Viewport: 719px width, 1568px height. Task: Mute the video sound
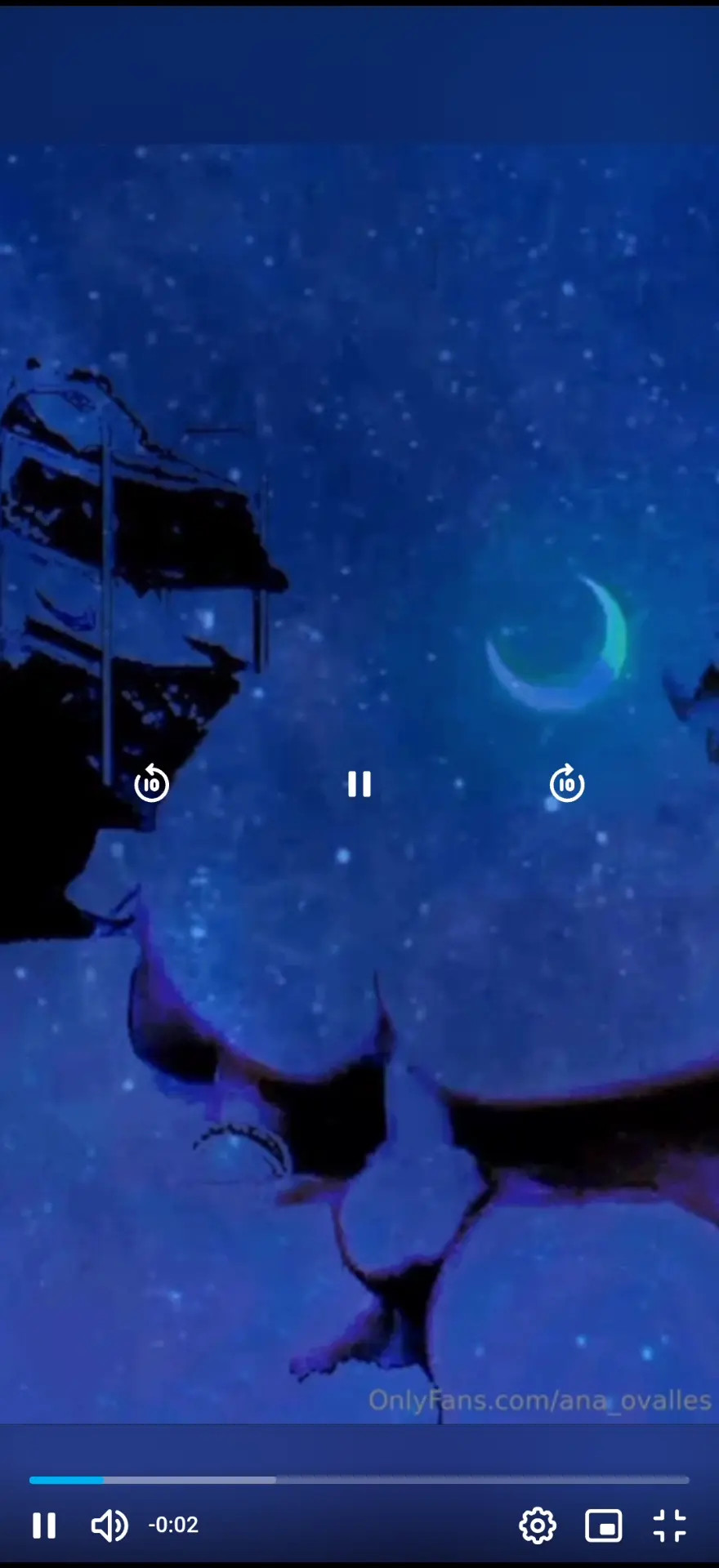click(109, 1525)
